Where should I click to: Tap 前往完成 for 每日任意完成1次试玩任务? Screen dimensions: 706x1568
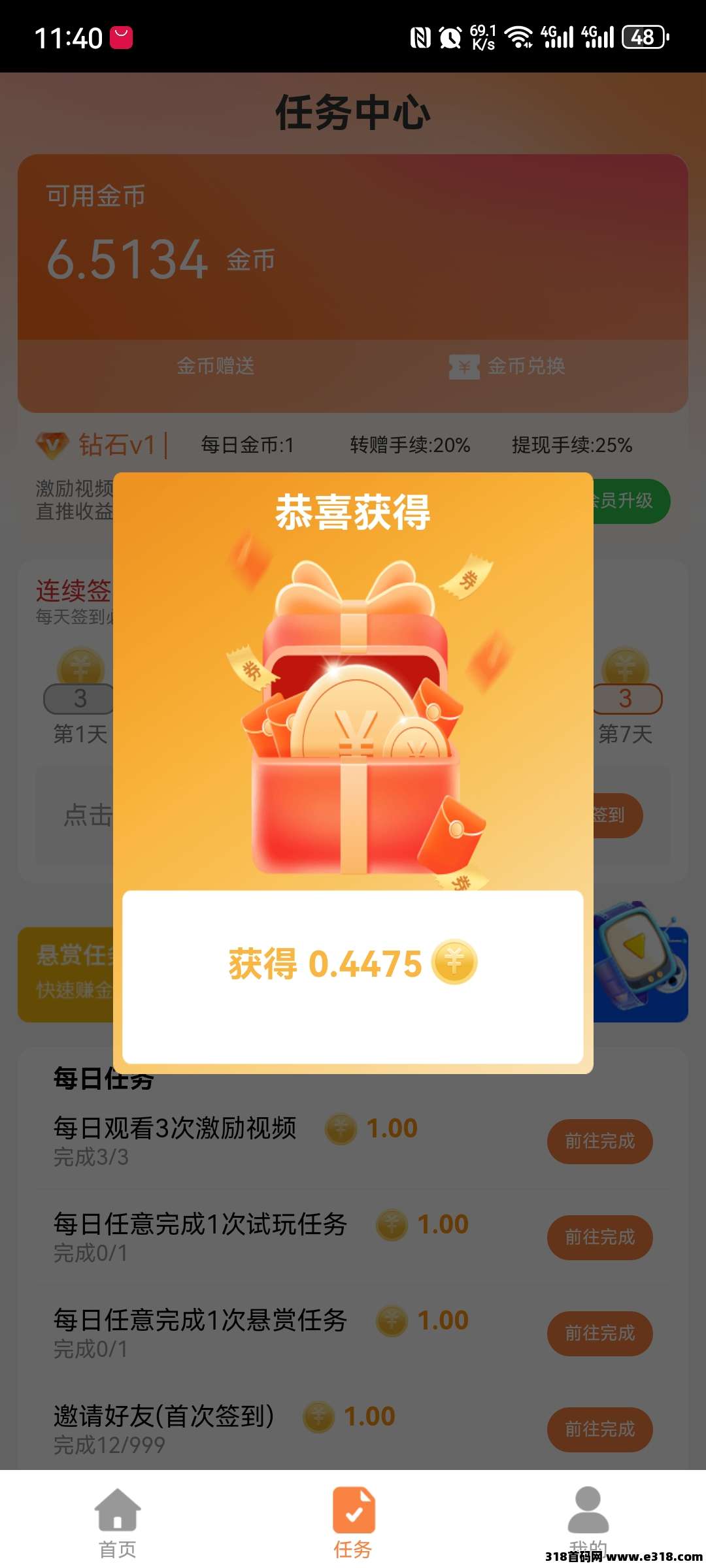coord(599,1237)
